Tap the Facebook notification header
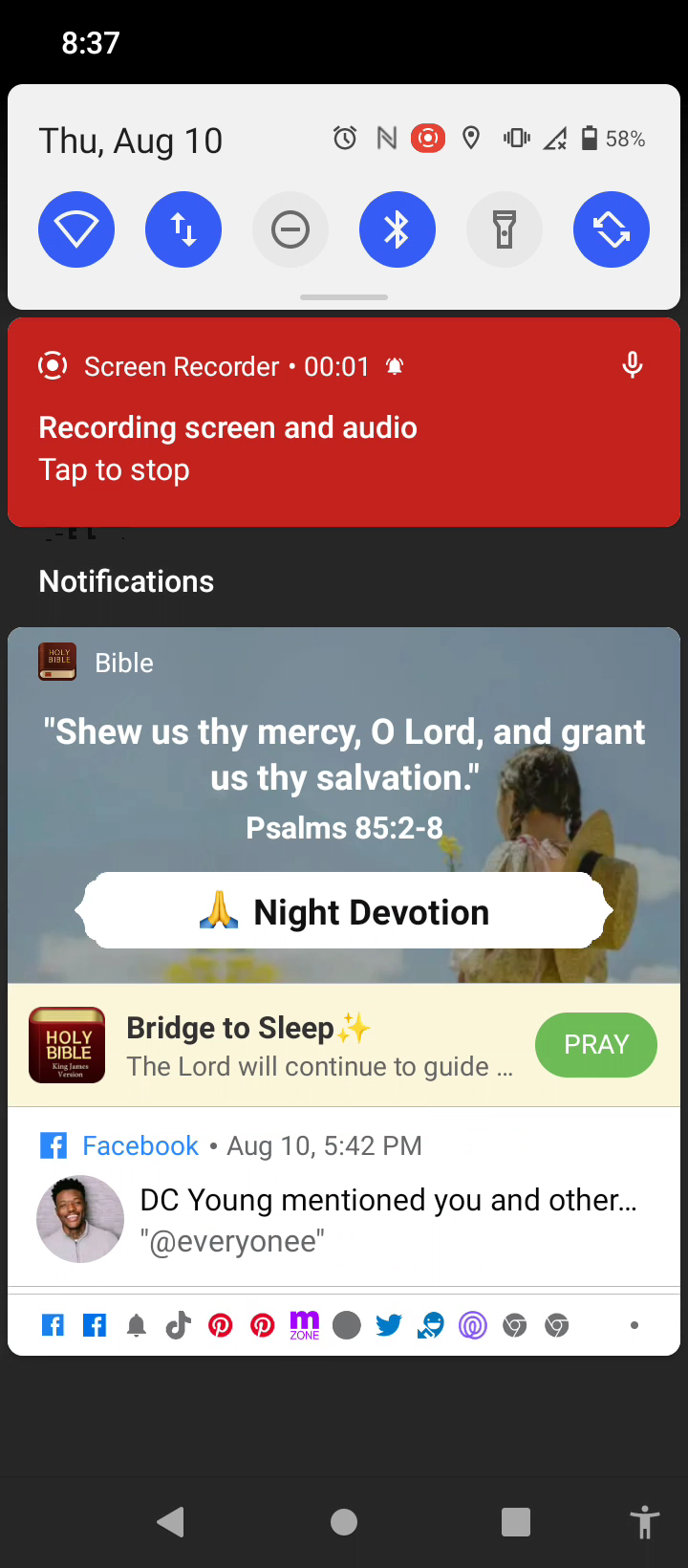 point(140,1144)
